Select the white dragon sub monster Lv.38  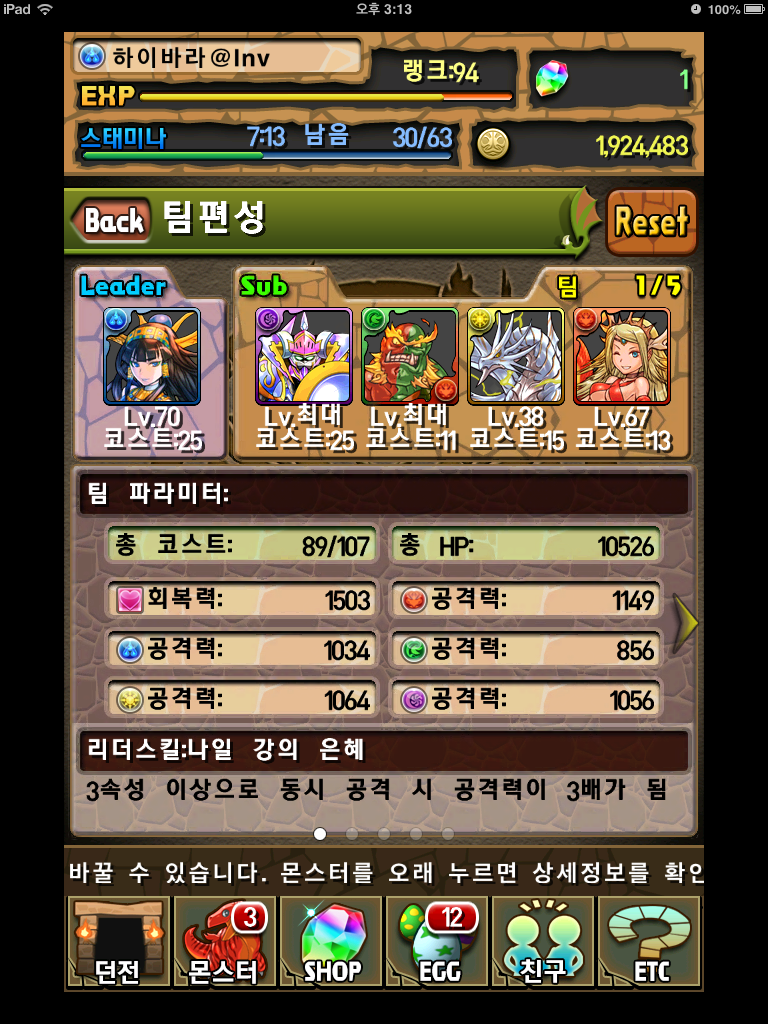click(516, 357)
